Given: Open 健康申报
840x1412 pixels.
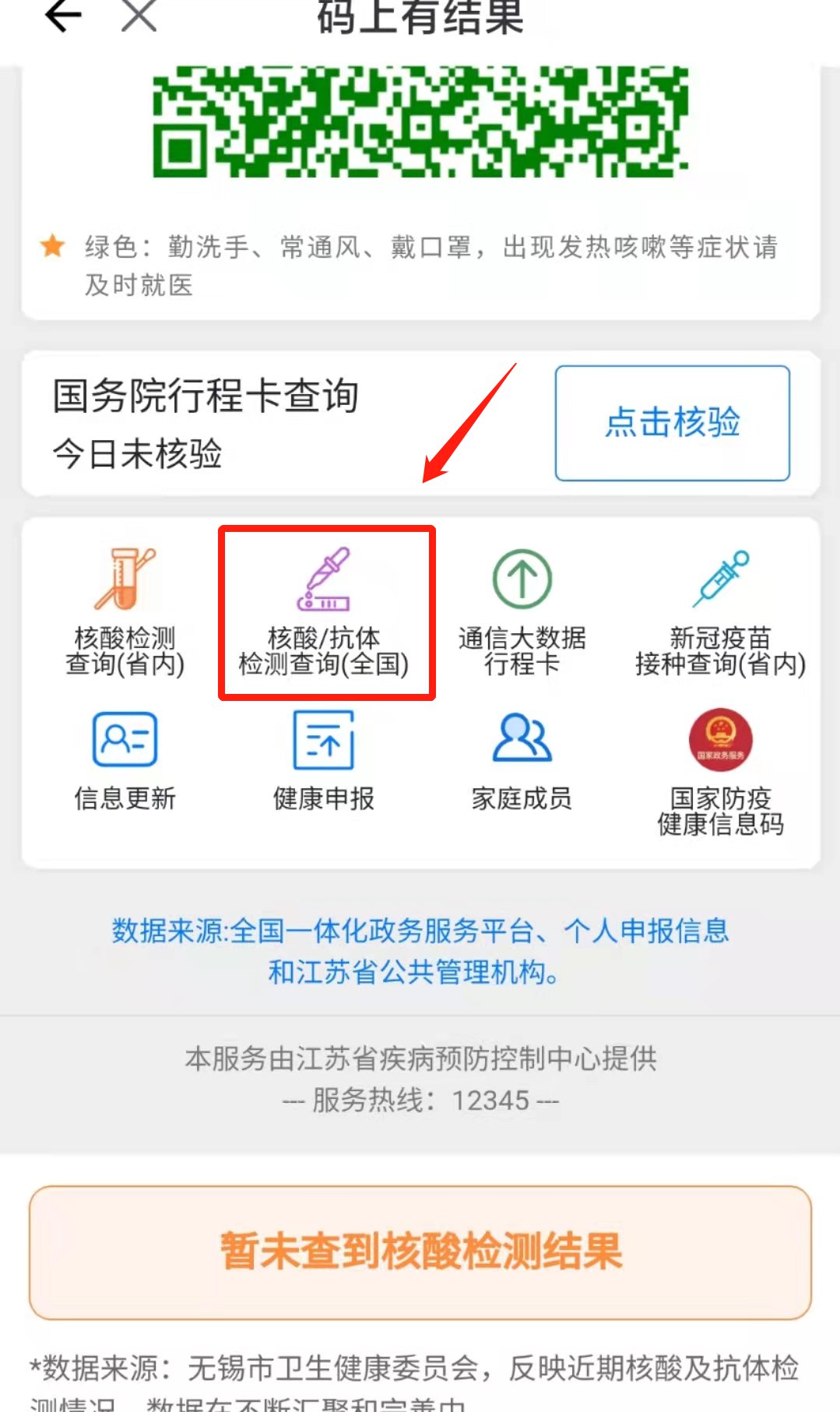Looking at the screenshot, I should tap(324, 761).
